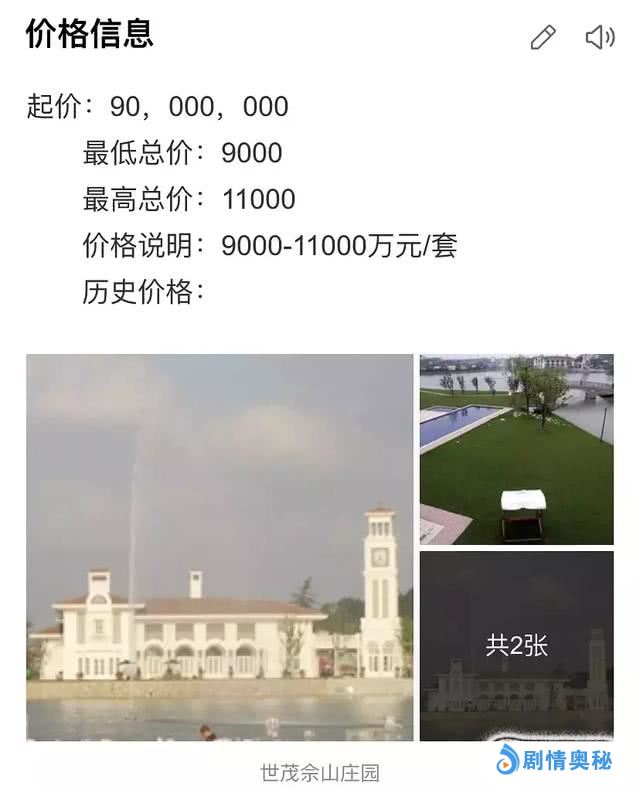Open the lawn and pool photo
The width and height of the screenshot is (640, 790).
pyautogui.click(x=516, y=448)
